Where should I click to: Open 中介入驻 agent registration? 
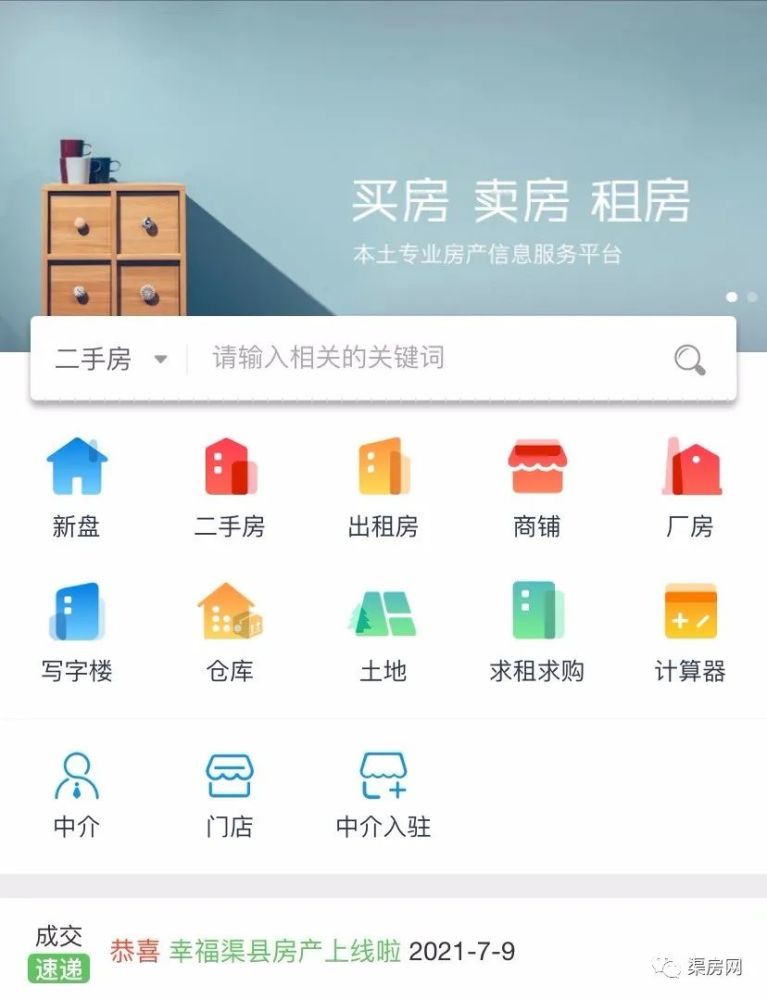tap(383, 795)
